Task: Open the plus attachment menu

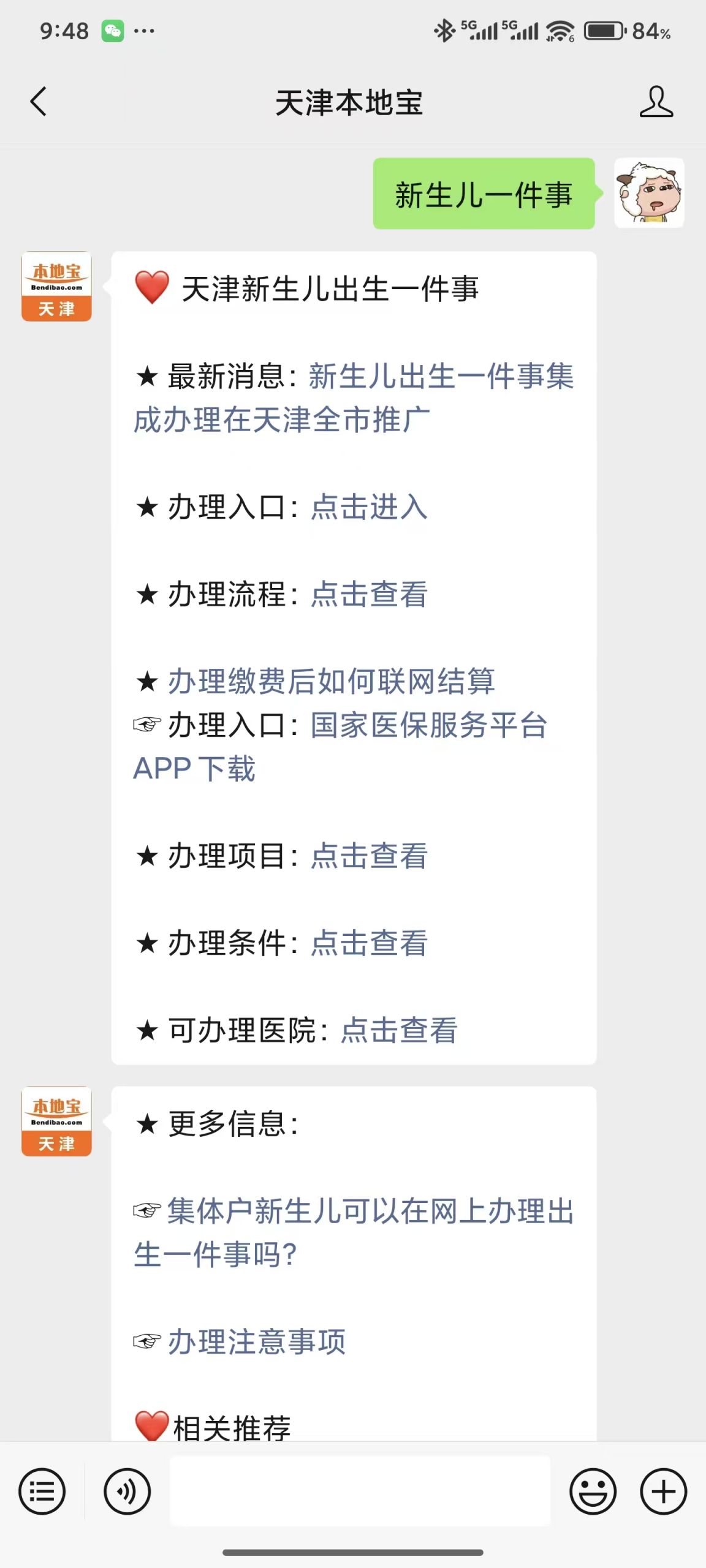Action: coord(663,1491)
